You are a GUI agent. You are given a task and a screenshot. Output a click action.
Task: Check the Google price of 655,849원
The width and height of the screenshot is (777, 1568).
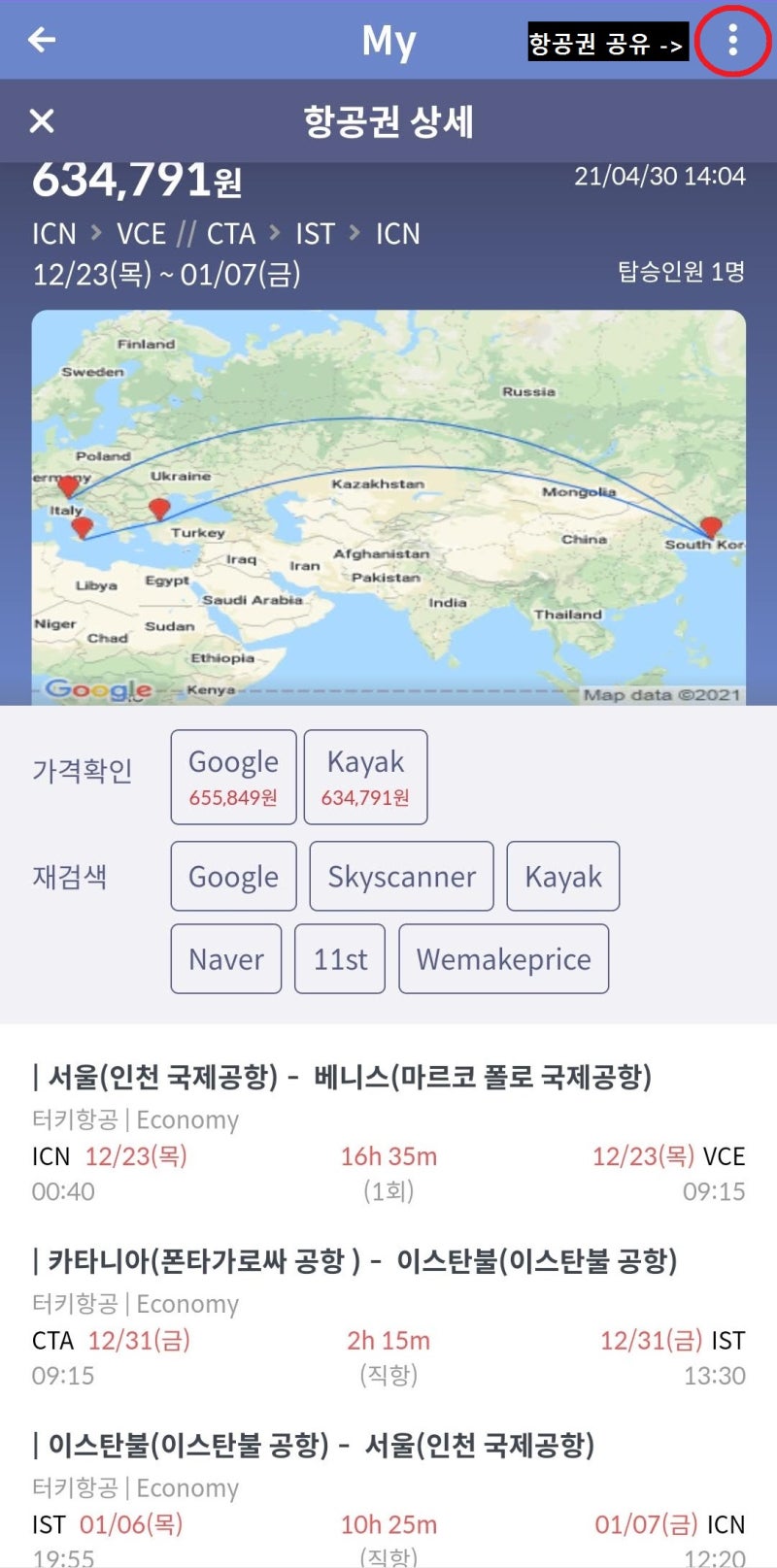[232, 777]
